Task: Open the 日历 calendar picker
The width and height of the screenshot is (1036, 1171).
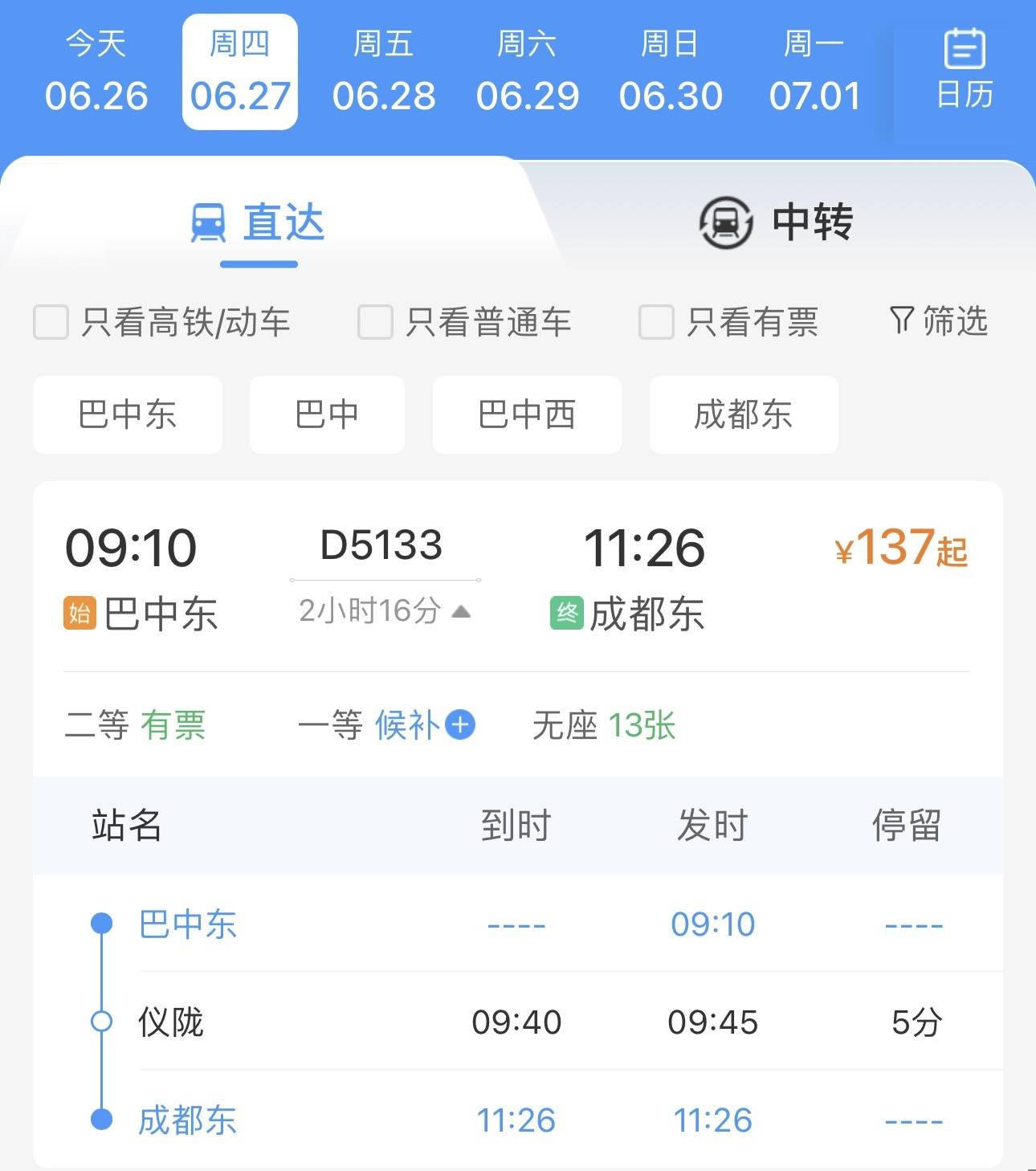Action: (x=964, y=71)
